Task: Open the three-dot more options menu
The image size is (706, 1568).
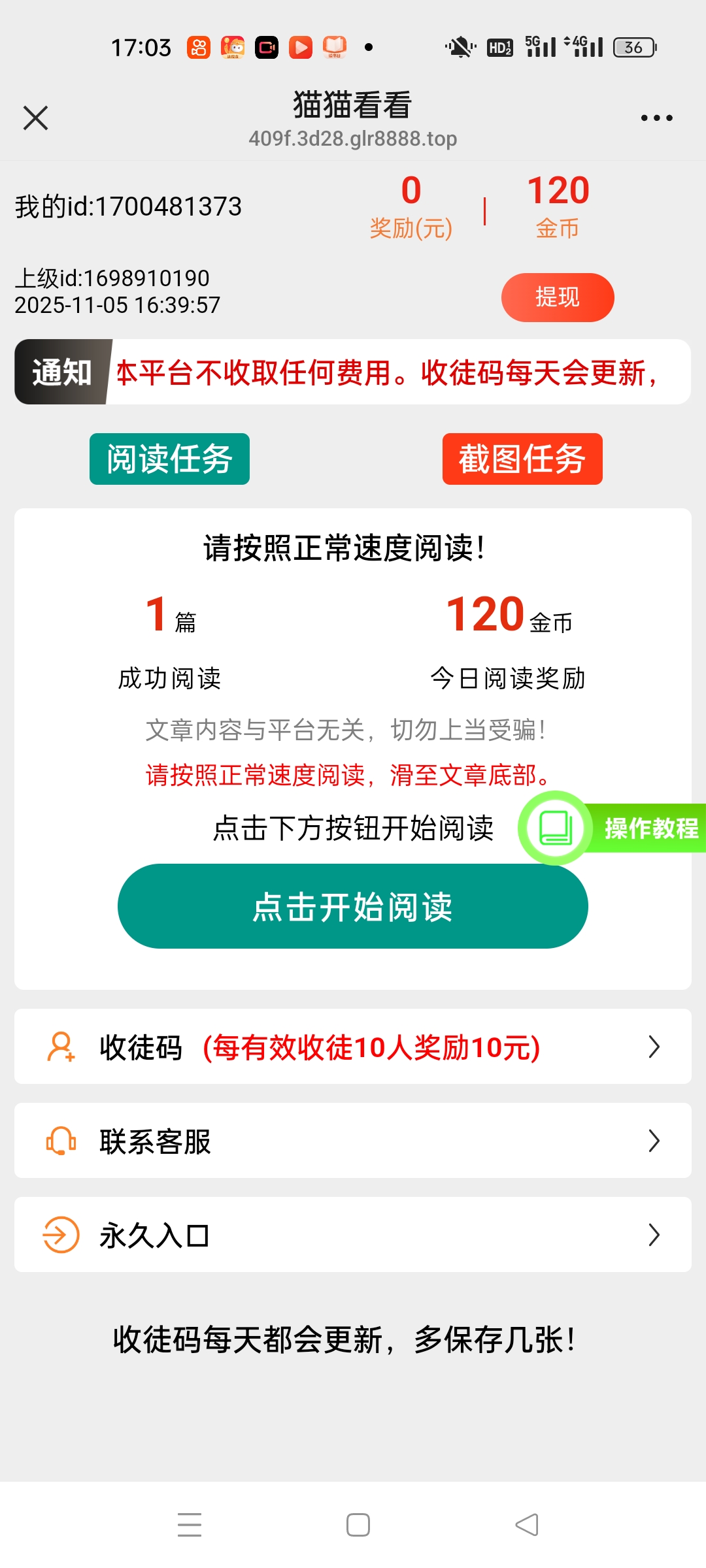Action: point(656,116)
